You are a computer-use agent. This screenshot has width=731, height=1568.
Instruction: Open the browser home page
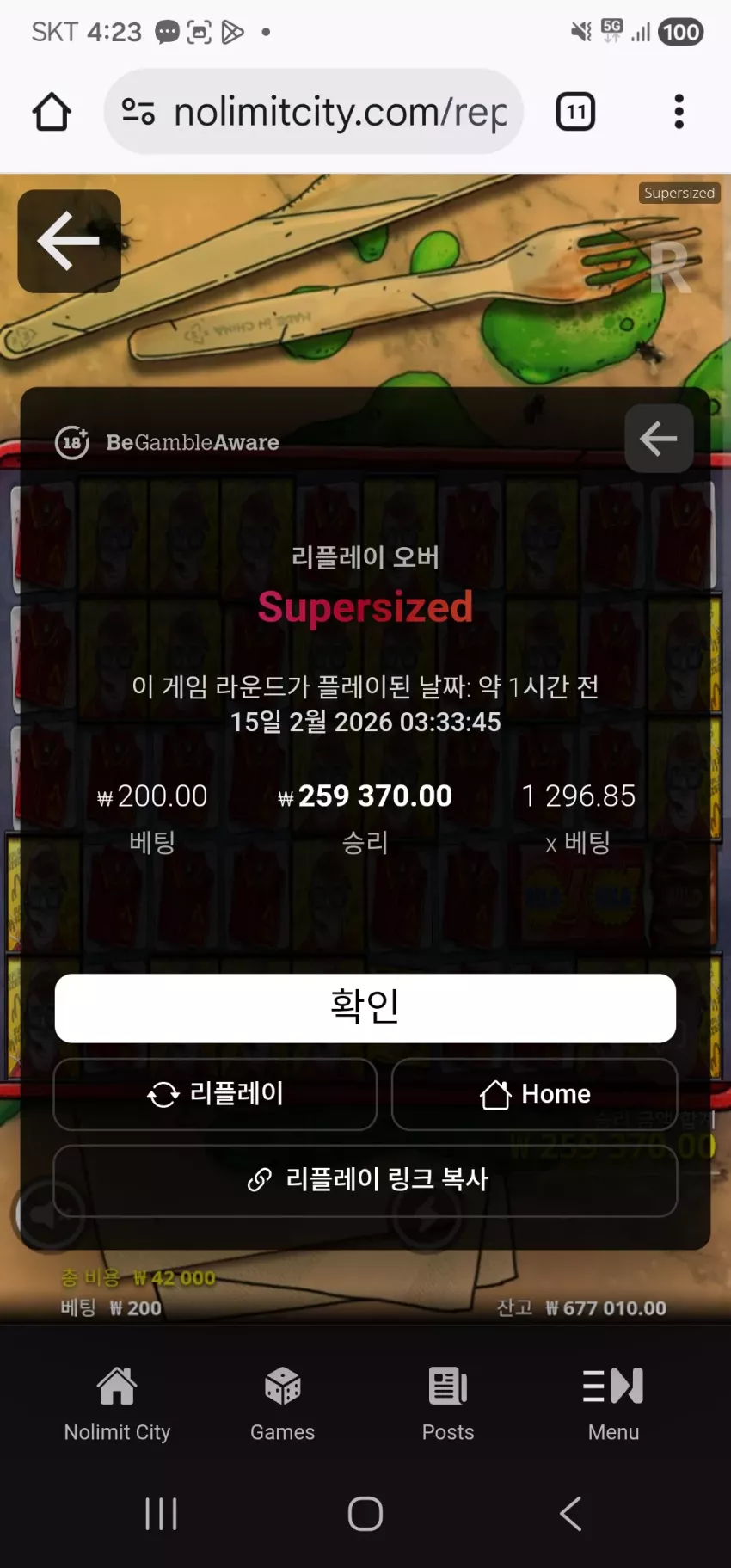52,112
